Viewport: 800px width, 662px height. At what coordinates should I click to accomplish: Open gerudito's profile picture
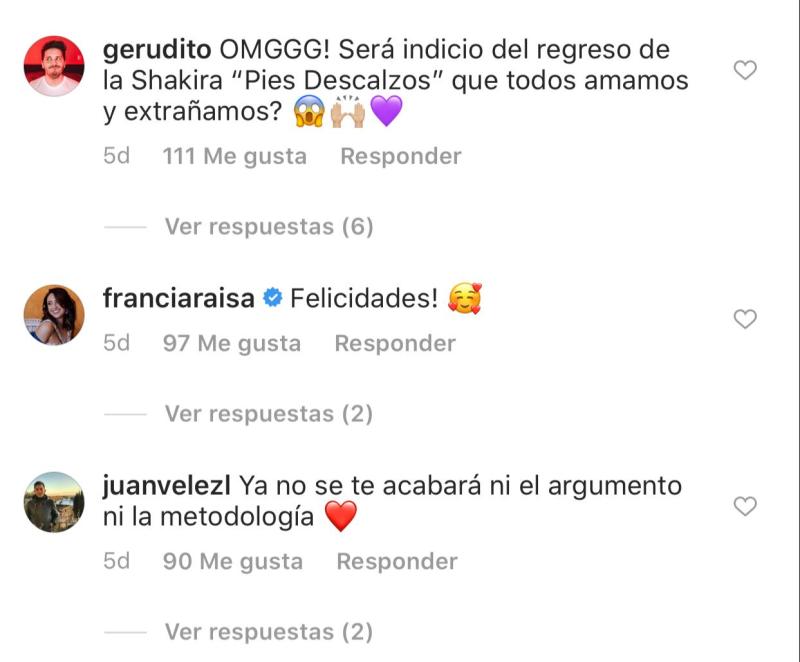(54, 66)
